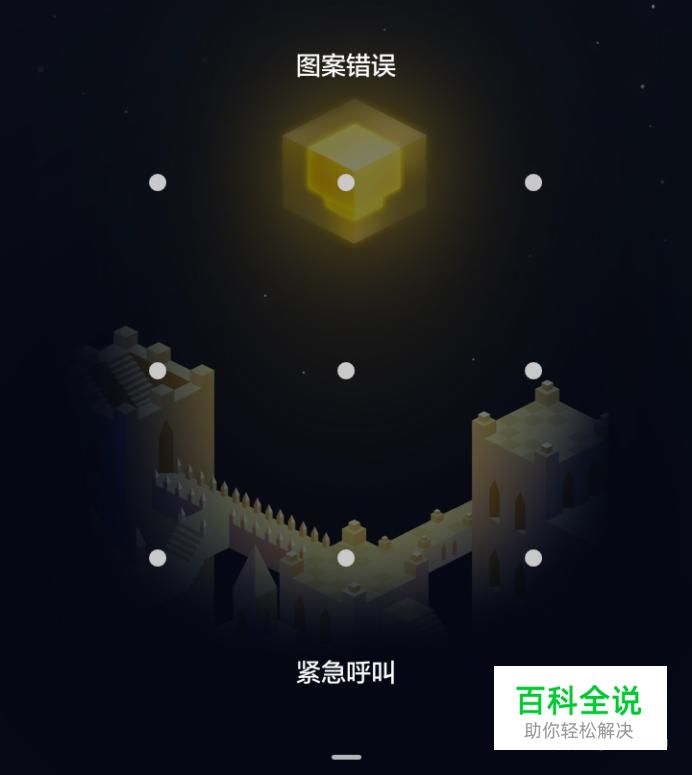Select the middle-left pattern dot
Viewport: 692px width, 775px height.
tap(157, 371)
